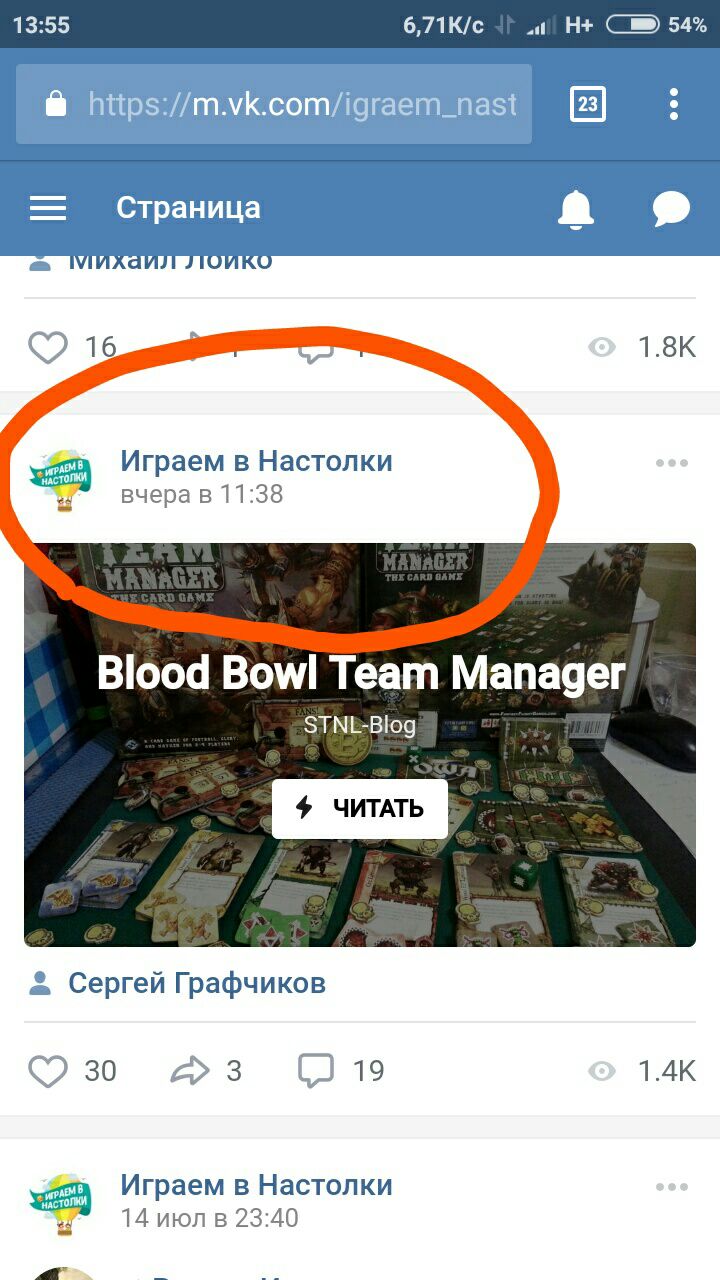Open the browser overflow menu

click(674, 104)
